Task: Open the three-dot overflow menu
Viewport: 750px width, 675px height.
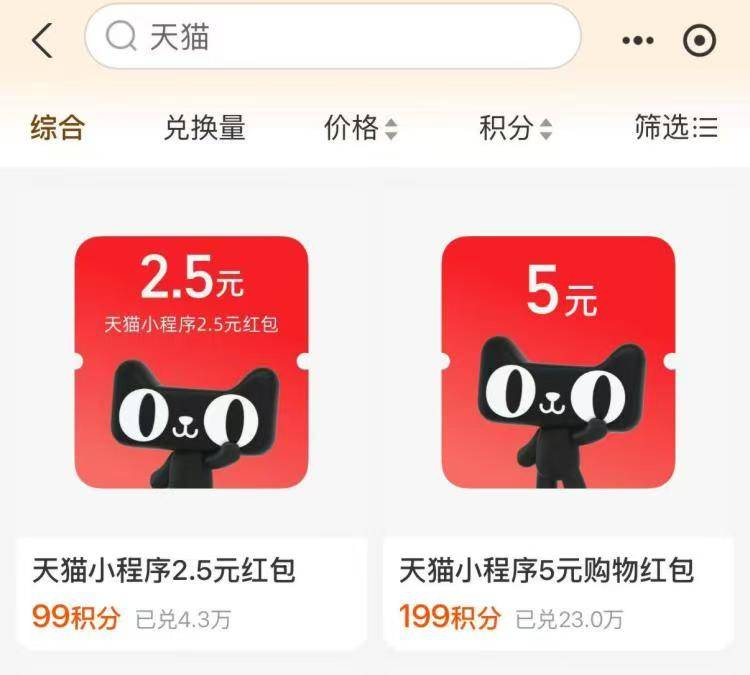Action: (637, 41)
